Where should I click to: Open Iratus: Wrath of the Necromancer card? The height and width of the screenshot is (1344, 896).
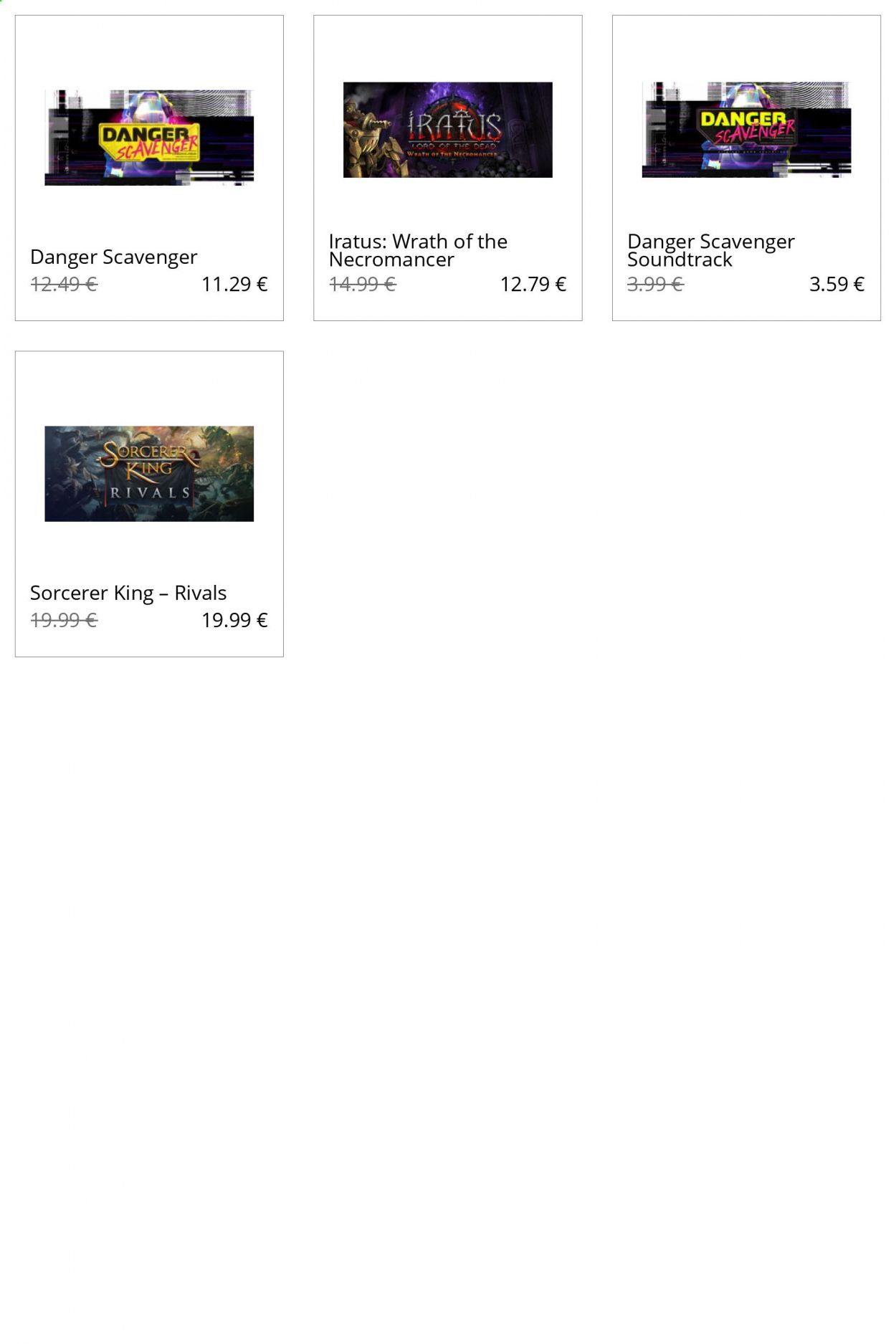(447, 168)
